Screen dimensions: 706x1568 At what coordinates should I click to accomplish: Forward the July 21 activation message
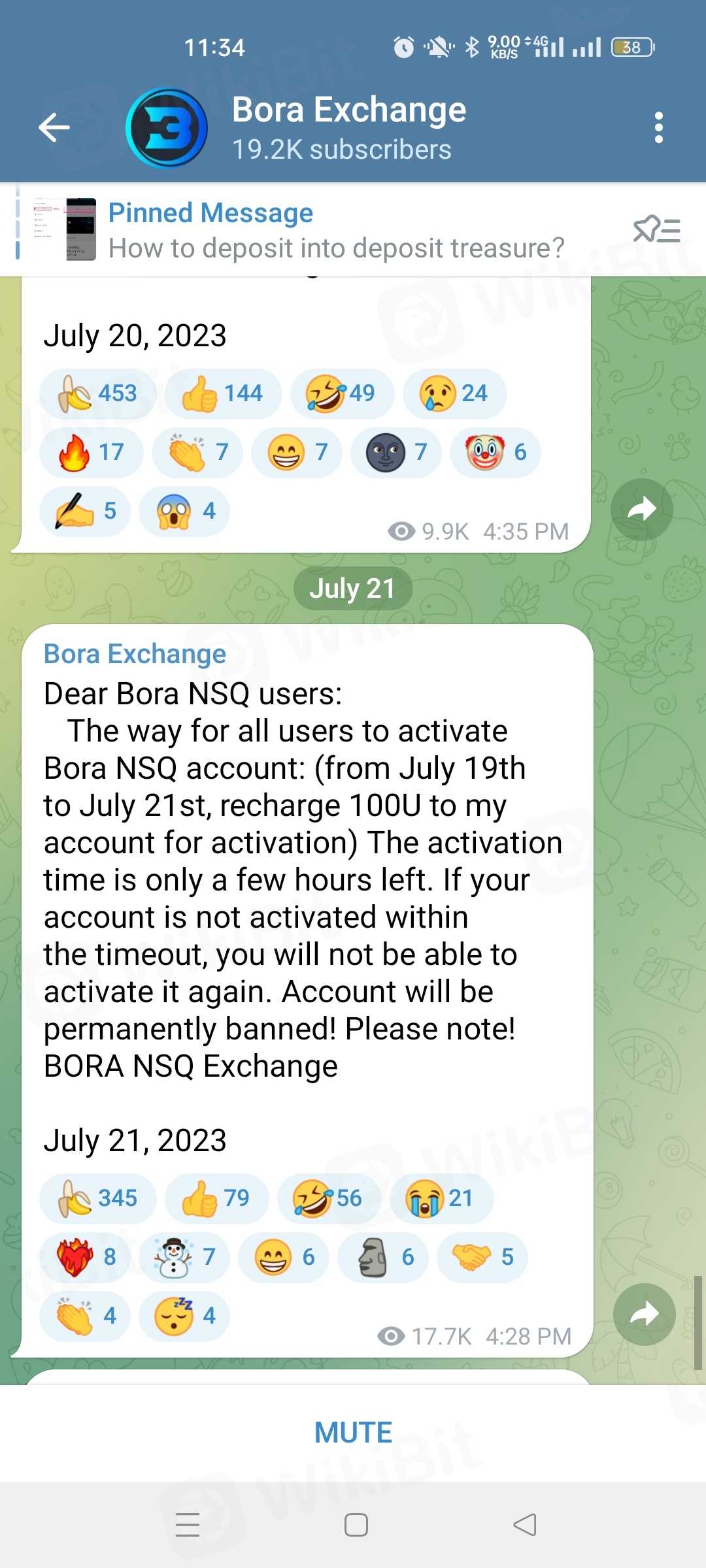click(644, 1314)
